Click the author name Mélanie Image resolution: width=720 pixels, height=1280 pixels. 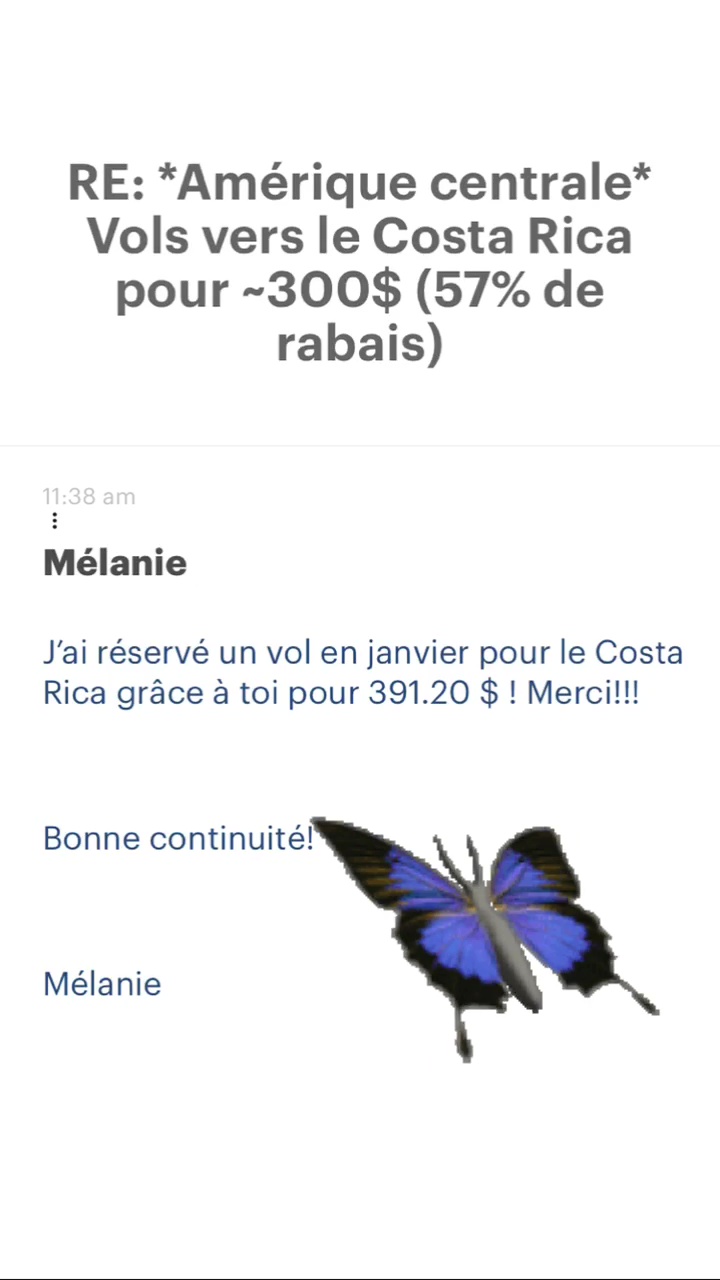(x=115, y=562)
